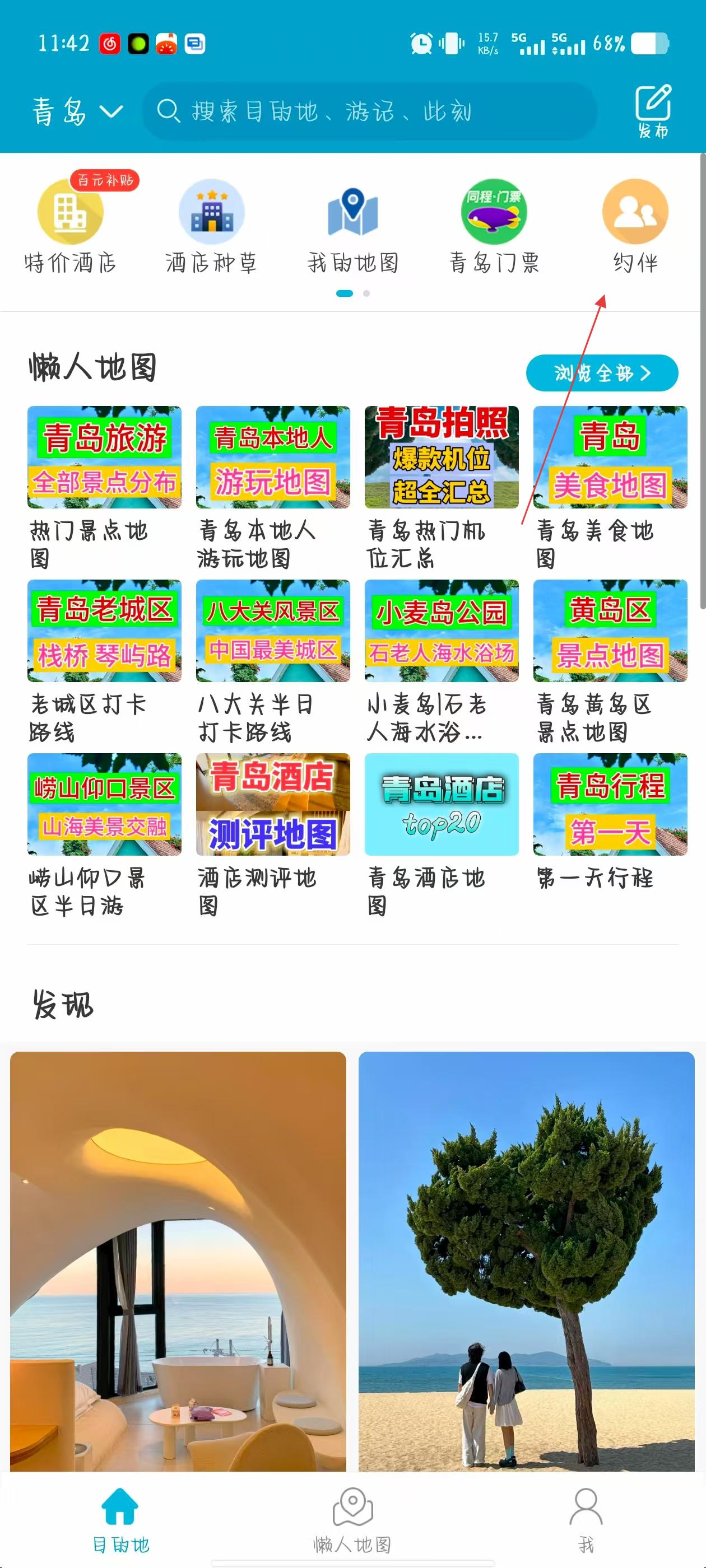The height and width of the screenshot is (1568, 706).
Task: Tap 浏览全部 button
Action: tap(602, 373)
